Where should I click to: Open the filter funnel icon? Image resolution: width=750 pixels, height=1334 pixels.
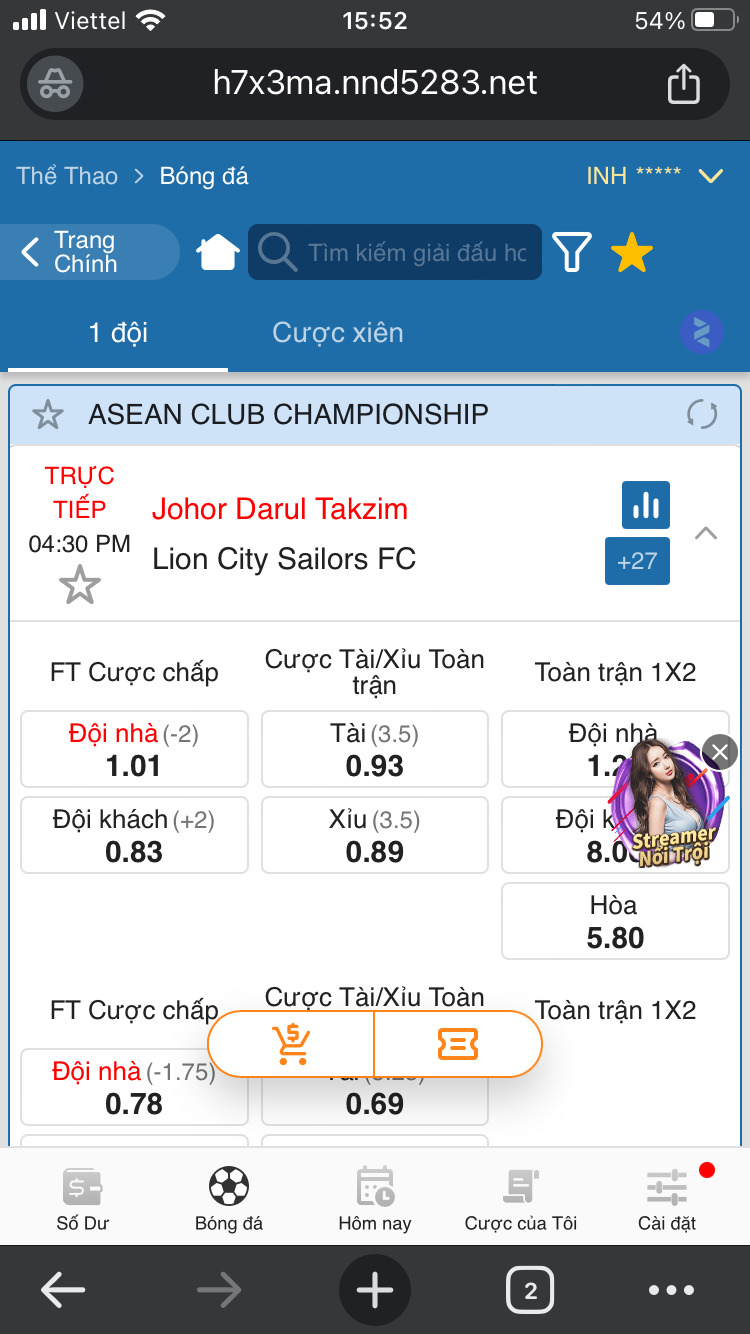tap(572, 252)
